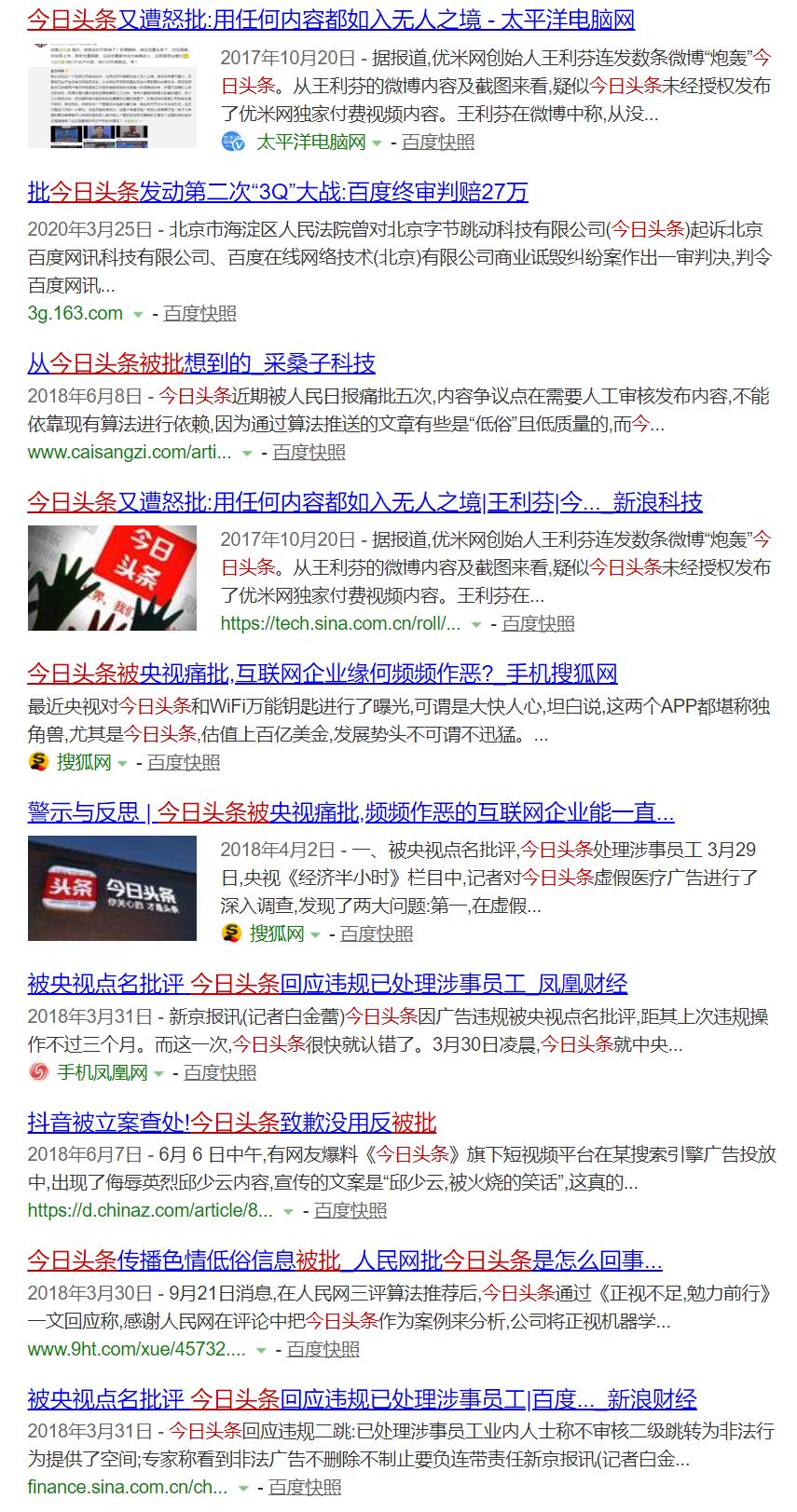The width and height of the screenshot is (797, 1512).
Task: Open the 太平洋电脑网 result about 今日头条又遭怒批
Action: 331,19
